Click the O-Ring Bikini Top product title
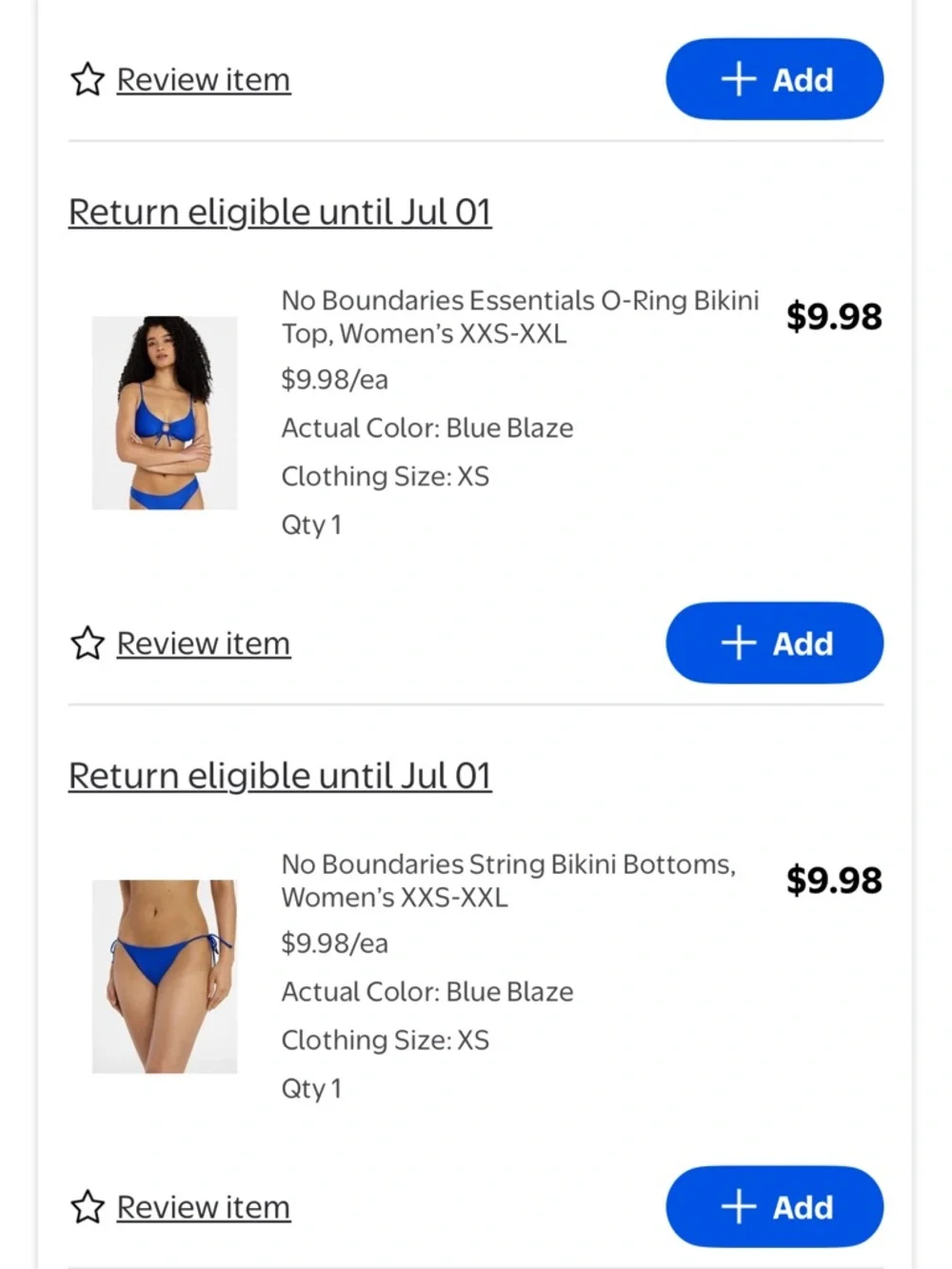The image size is (952, 1269). pos(520,316)
